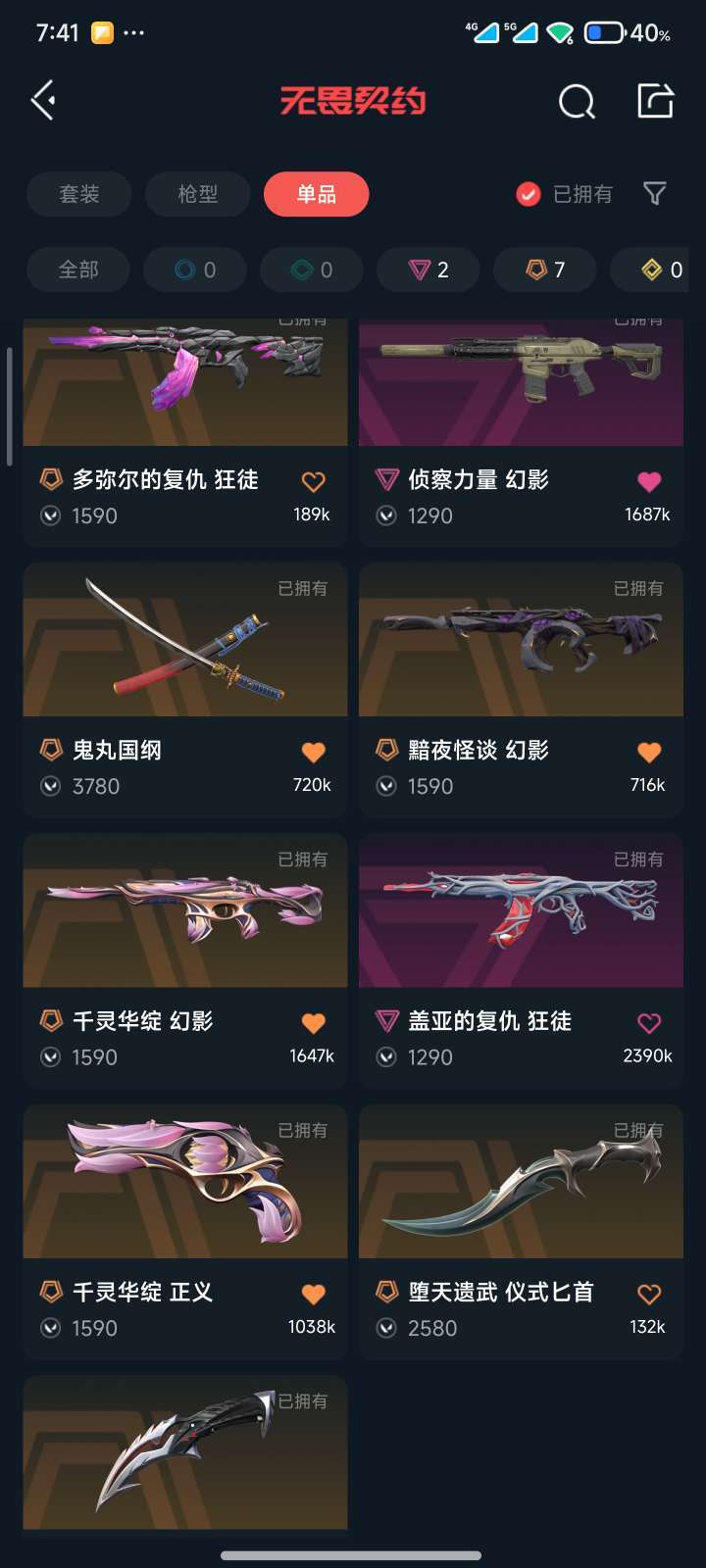The height and width of the screenshot is (1568, 706).
Task: Go back using the top-left arrow
Action: 43,100
